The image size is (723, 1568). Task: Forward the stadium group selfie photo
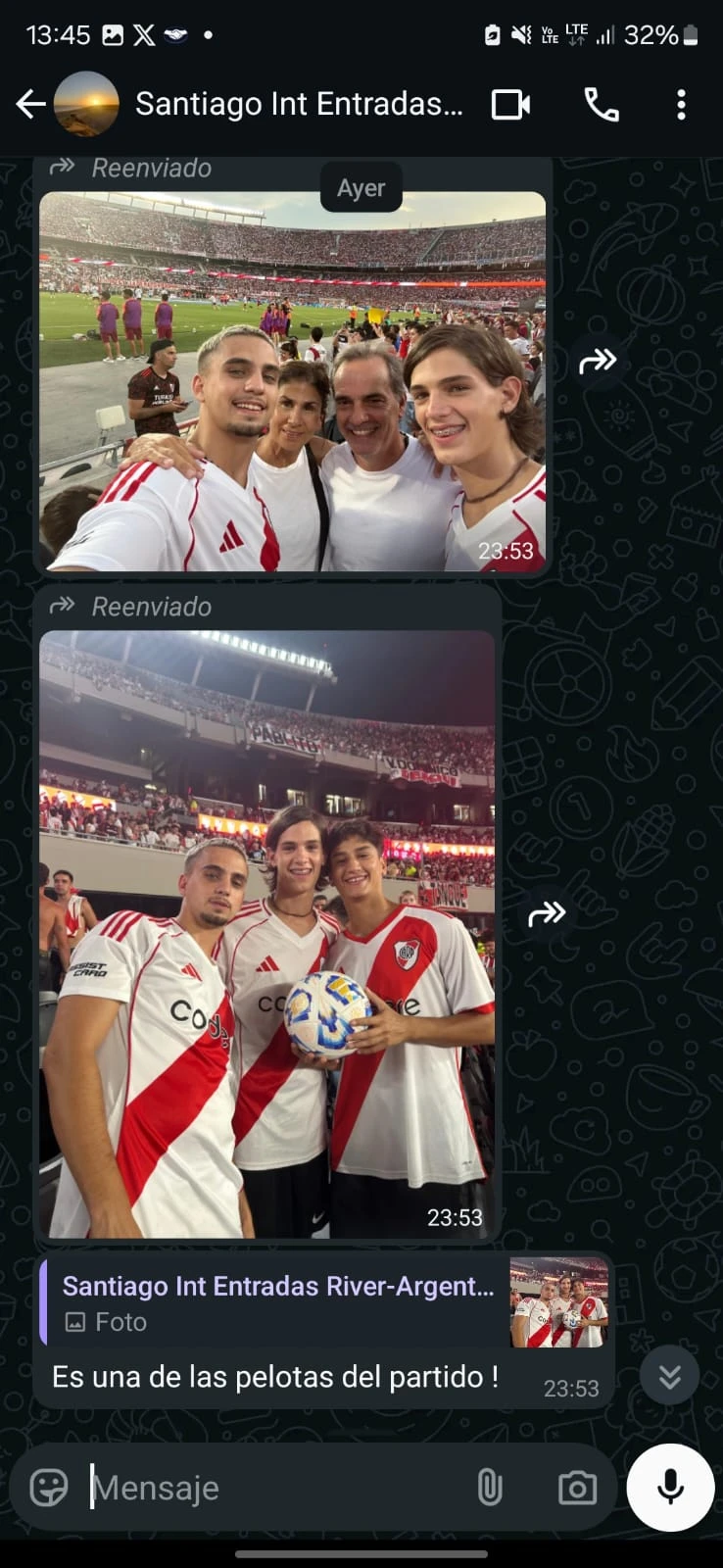pos(598,362)
